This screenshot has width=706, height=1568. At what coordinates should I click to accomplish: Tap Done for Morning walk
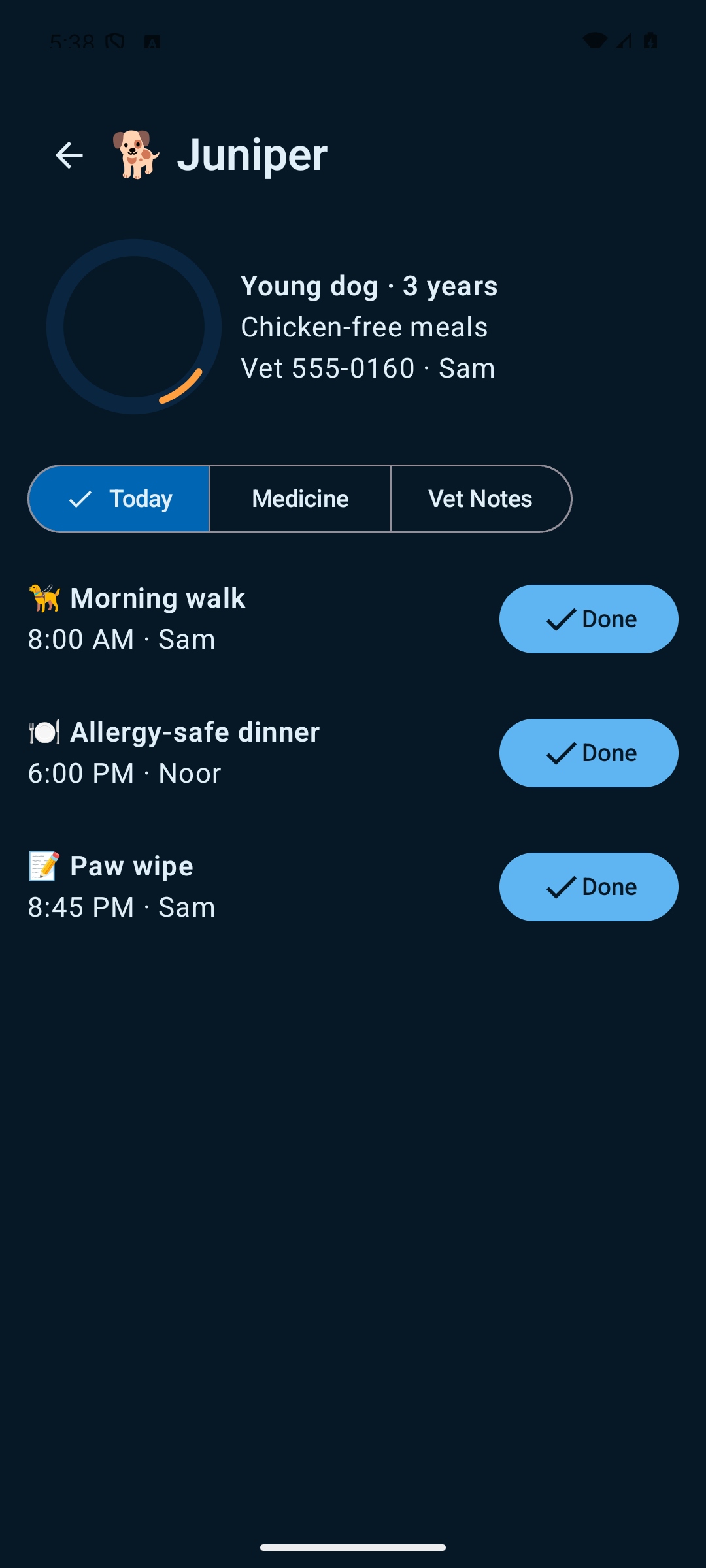point(589,619)
